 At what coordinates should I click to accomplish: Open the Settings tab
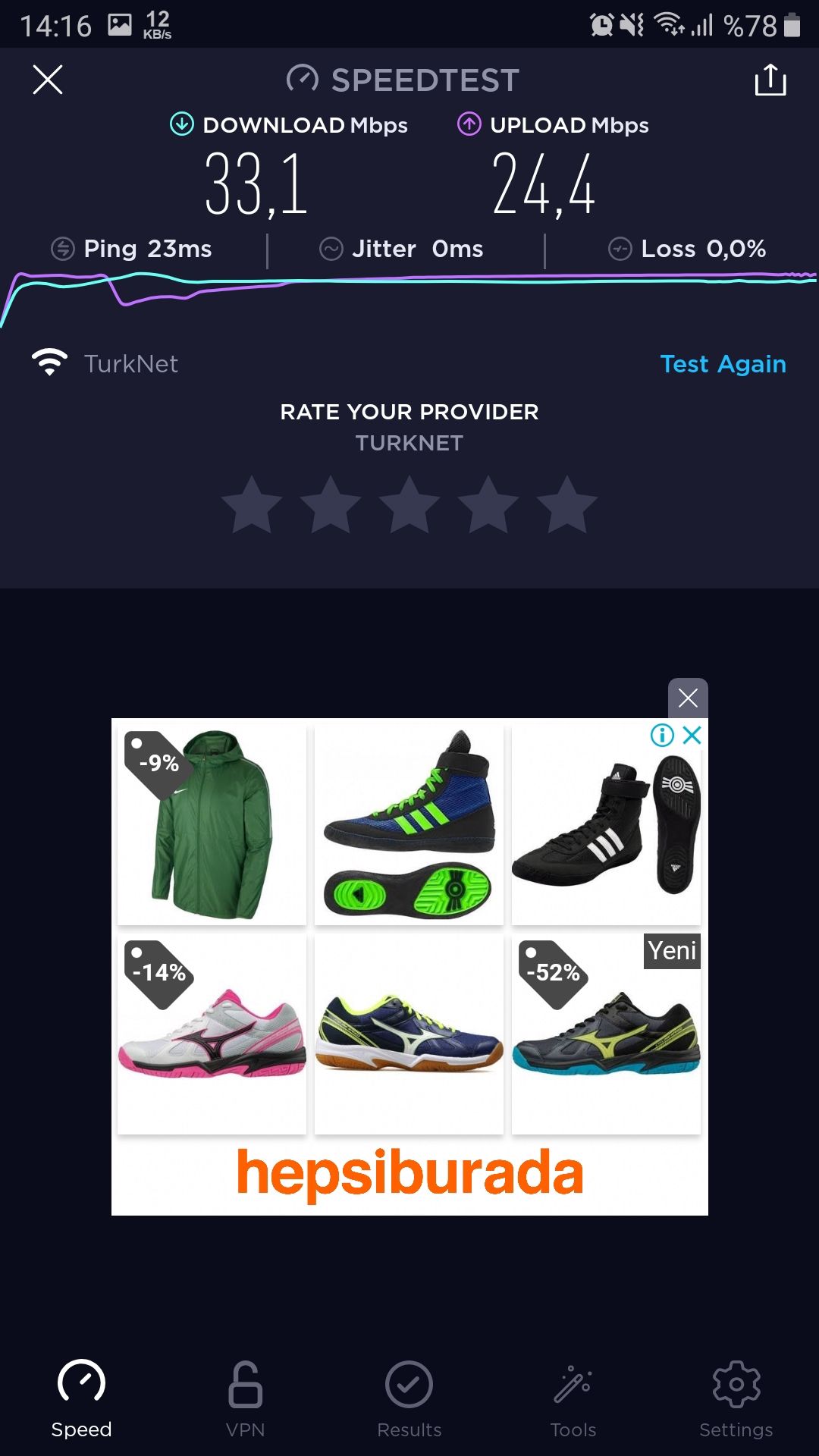click(736, 1399)
